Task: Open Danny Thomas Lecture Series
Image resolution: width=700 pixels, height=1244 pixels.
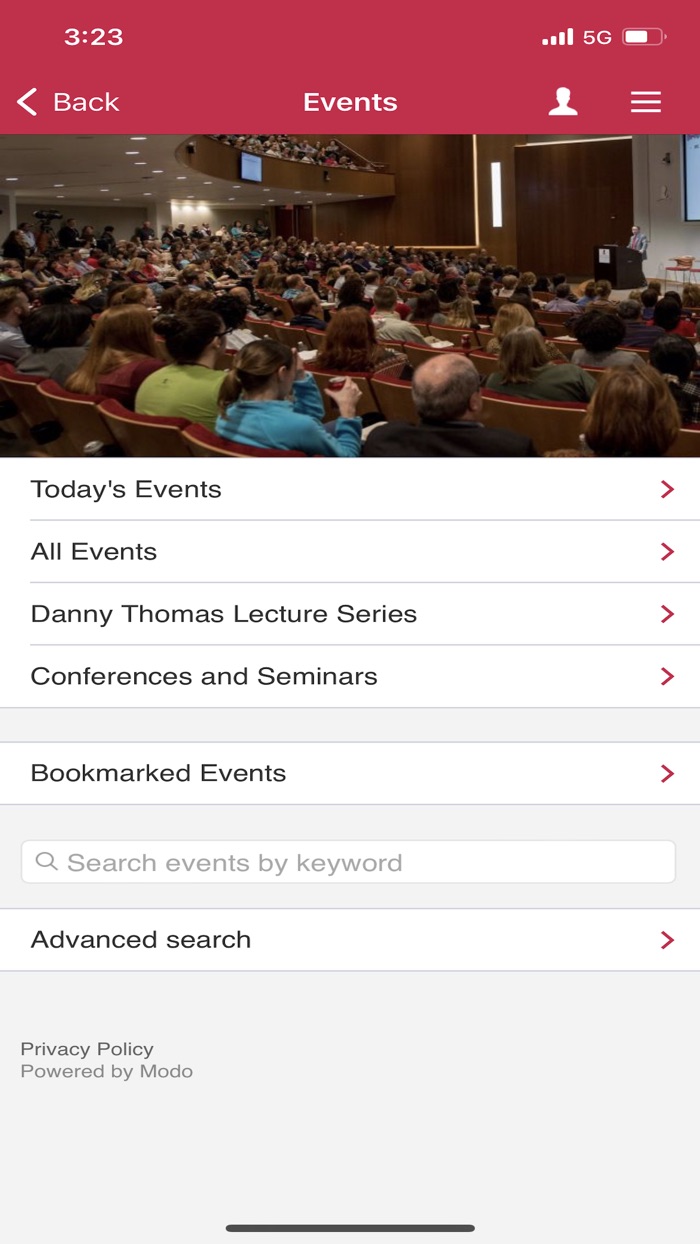Action: (x=350, y=614)
